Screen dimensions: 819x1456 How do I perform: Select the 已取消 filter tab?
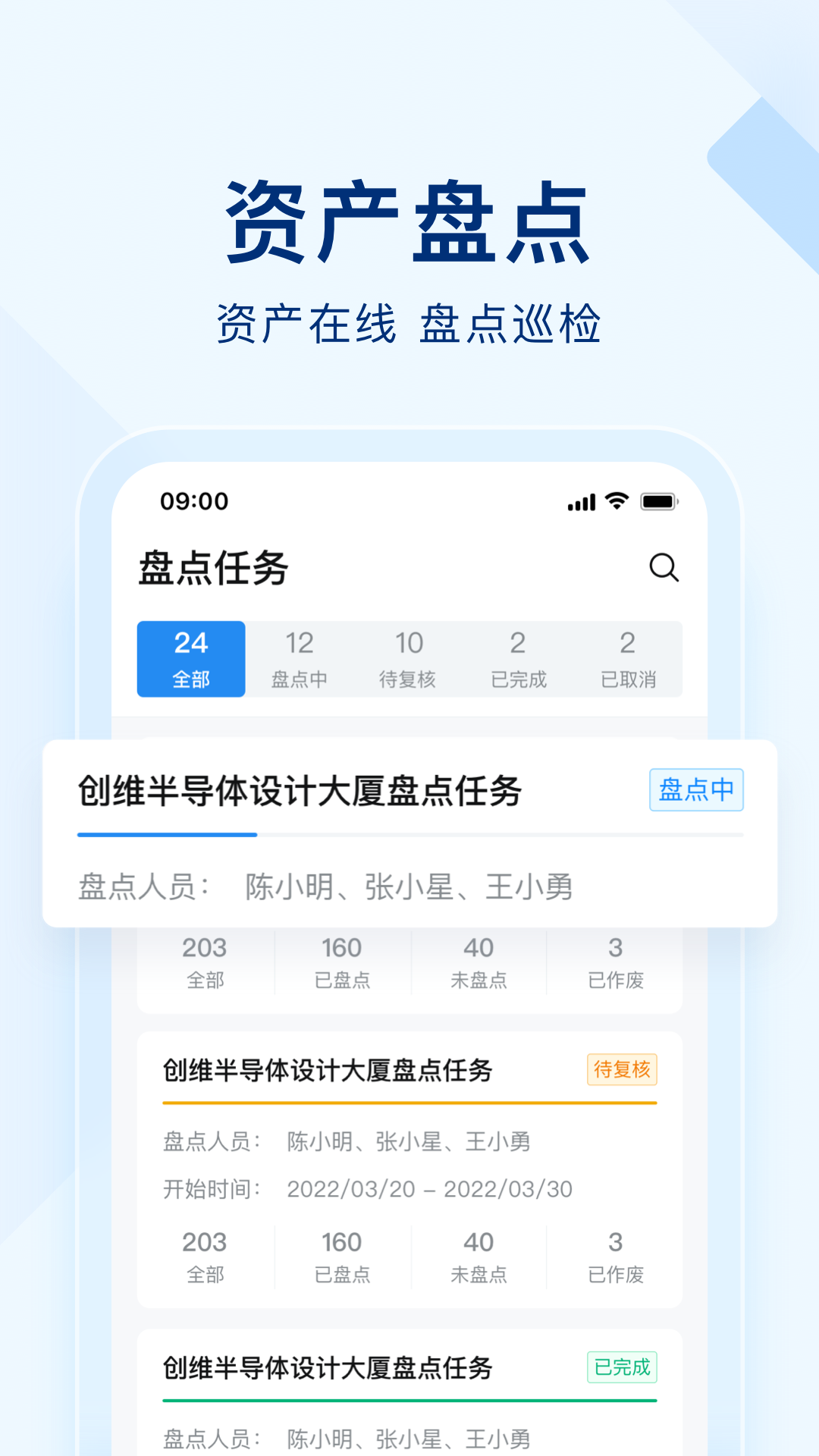628,658
